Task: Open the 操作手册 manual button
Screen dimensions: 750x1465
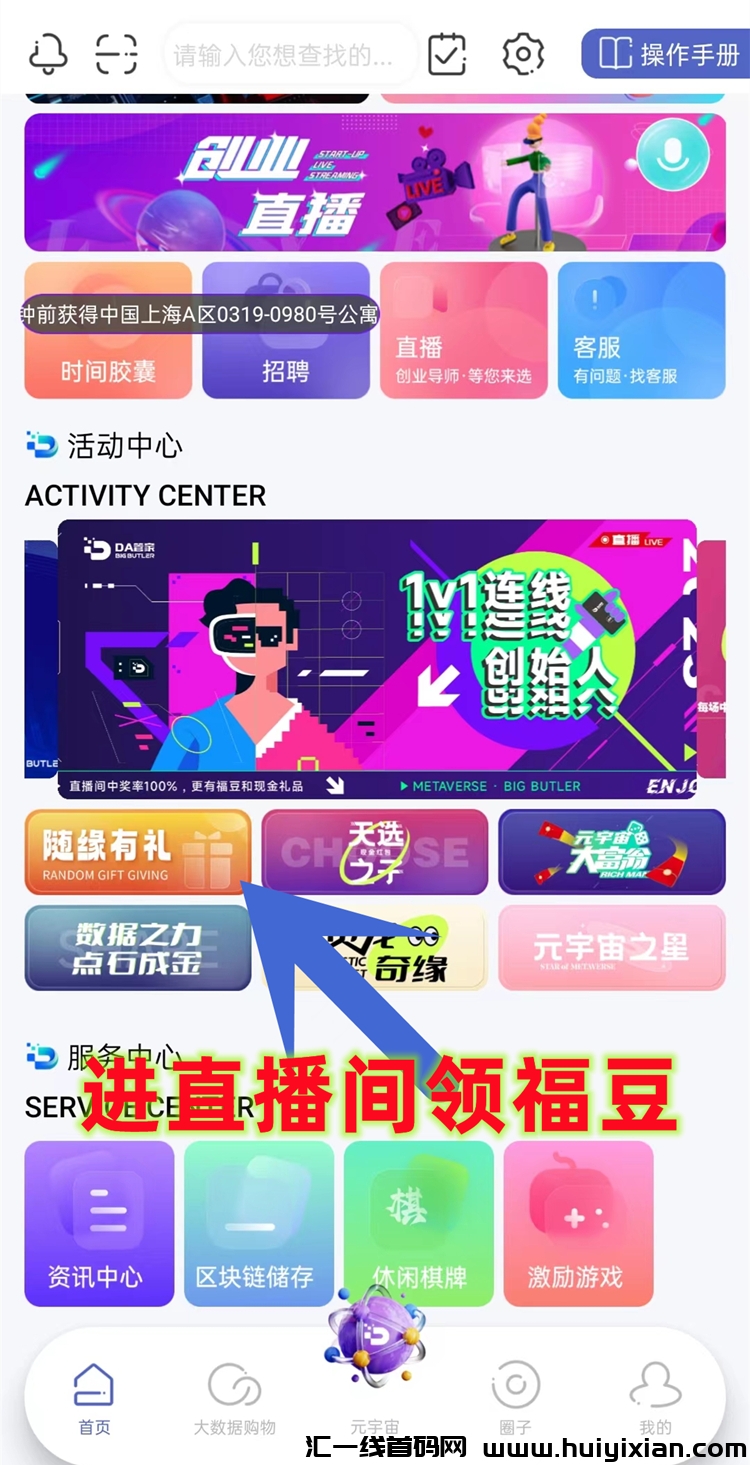Action: [x=664, y=54]
